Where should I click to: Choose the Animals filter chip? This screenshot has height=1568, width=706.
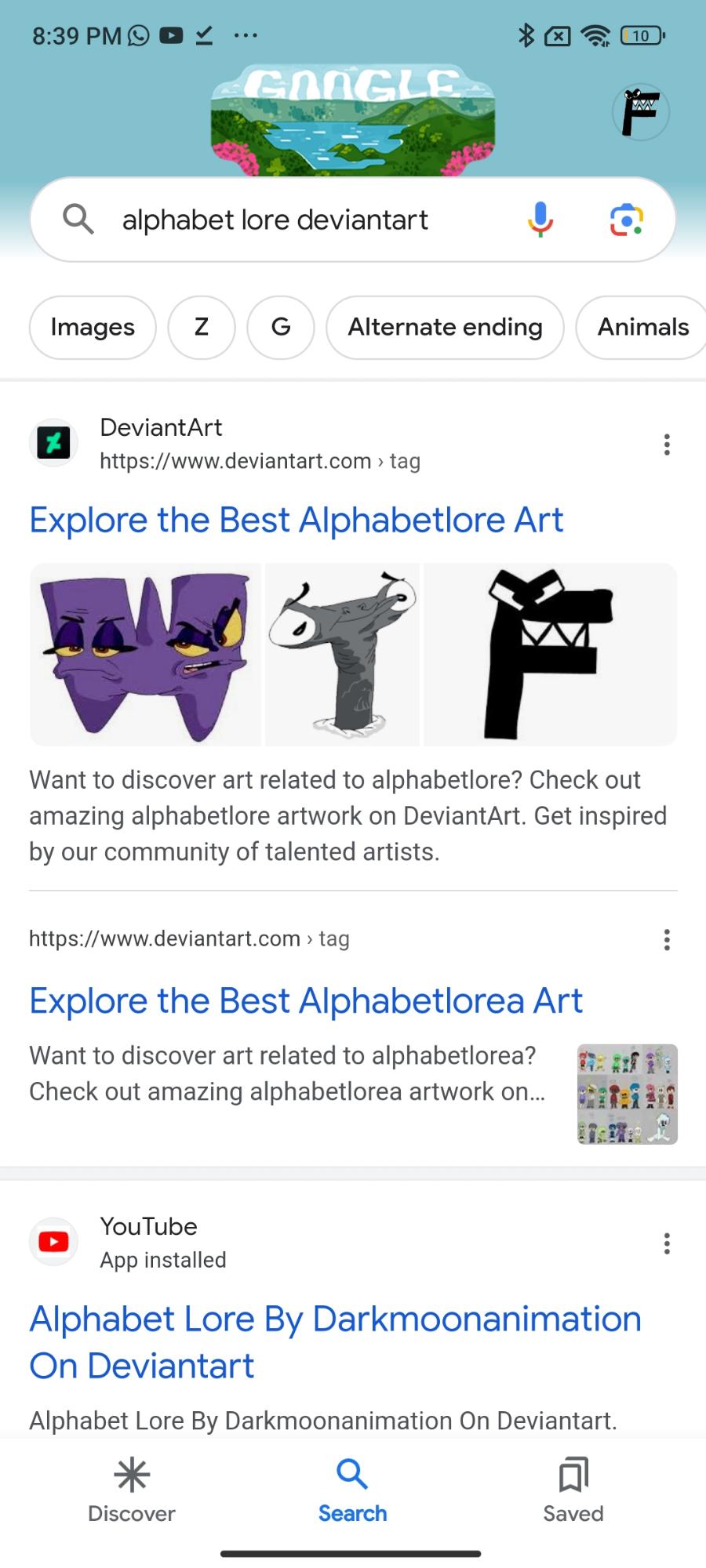642,327
